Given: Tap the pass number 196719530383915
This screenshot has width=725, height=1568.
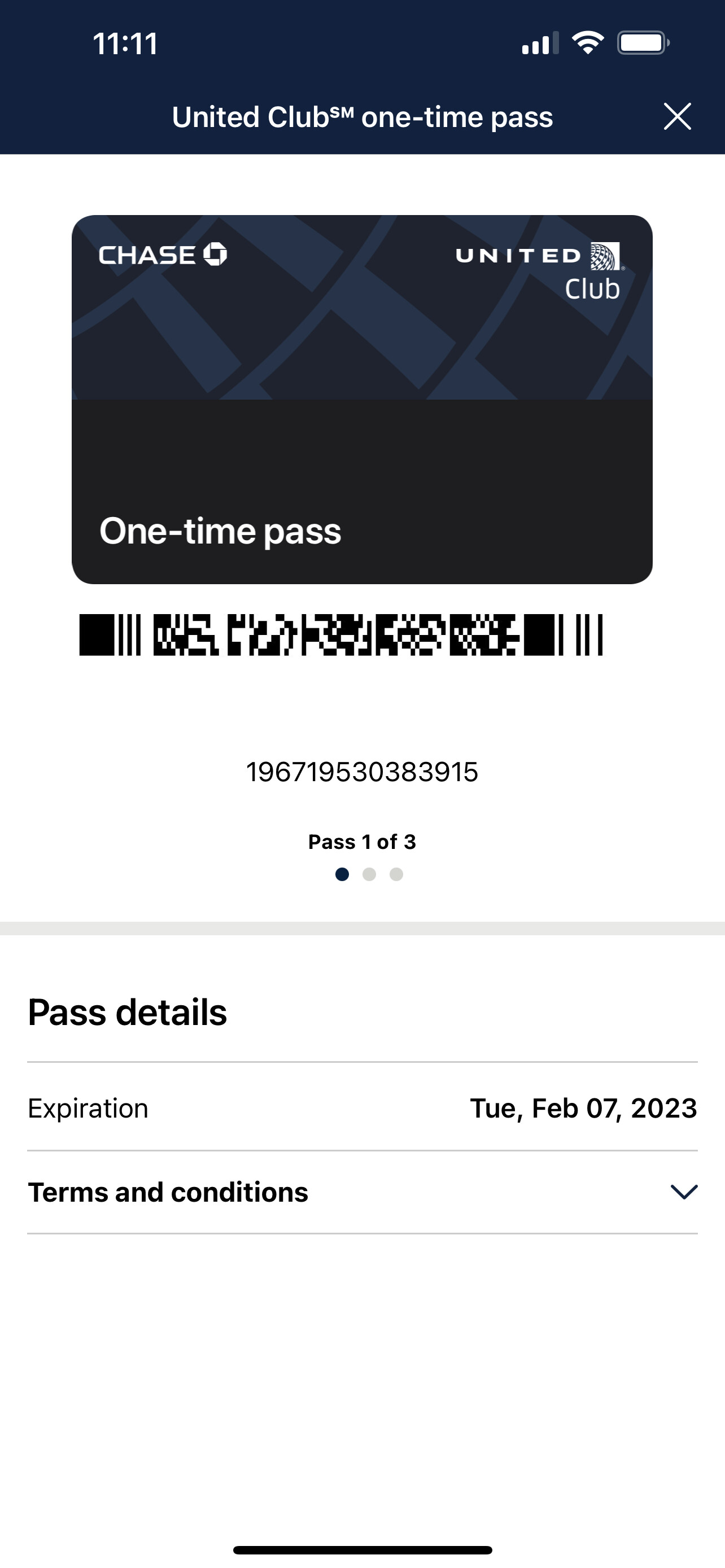Looking at the screenshot, I should point(362,771).
